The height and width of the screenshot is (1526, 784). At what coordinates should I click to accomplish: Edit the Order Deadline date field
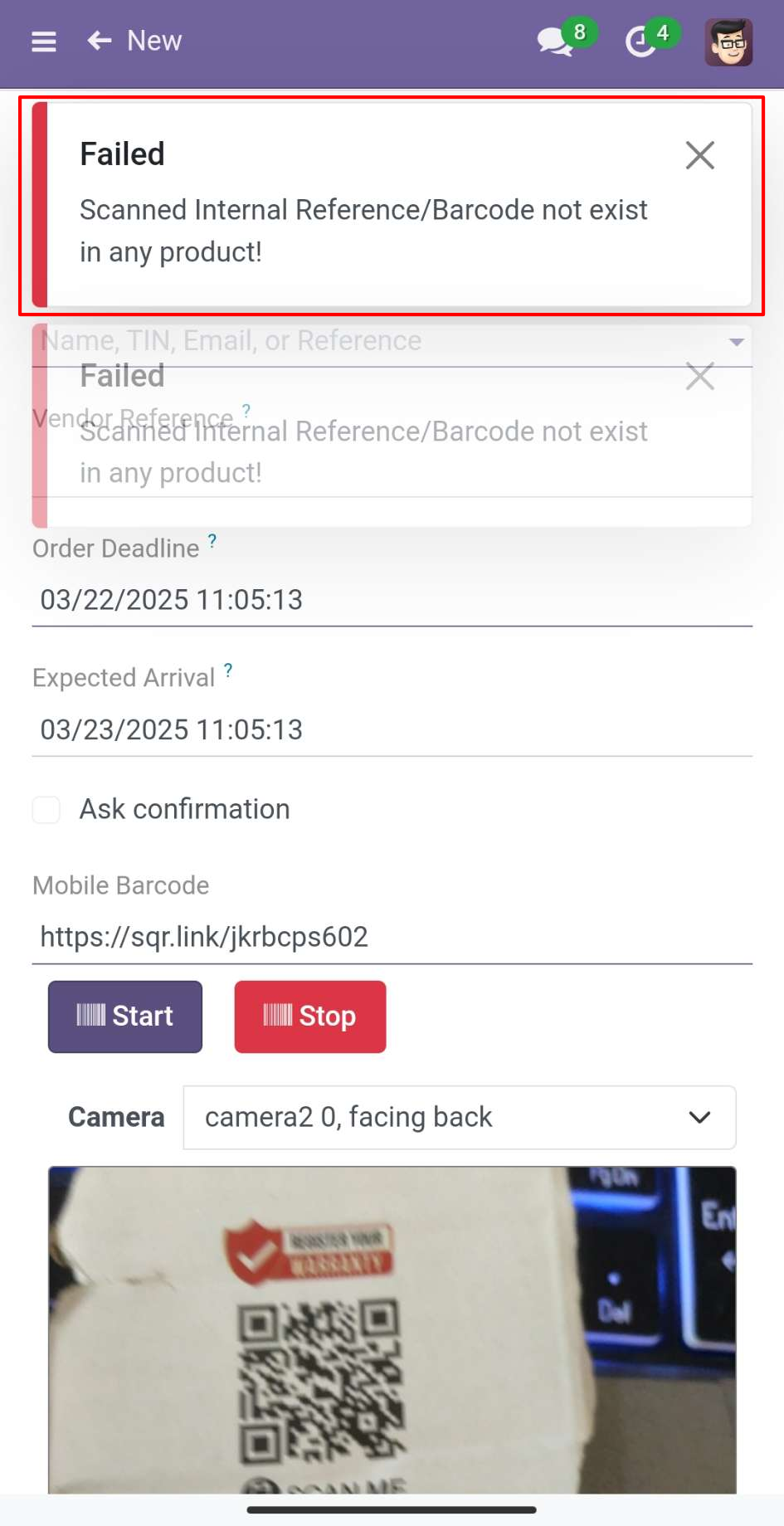click(x=392, y=600)
